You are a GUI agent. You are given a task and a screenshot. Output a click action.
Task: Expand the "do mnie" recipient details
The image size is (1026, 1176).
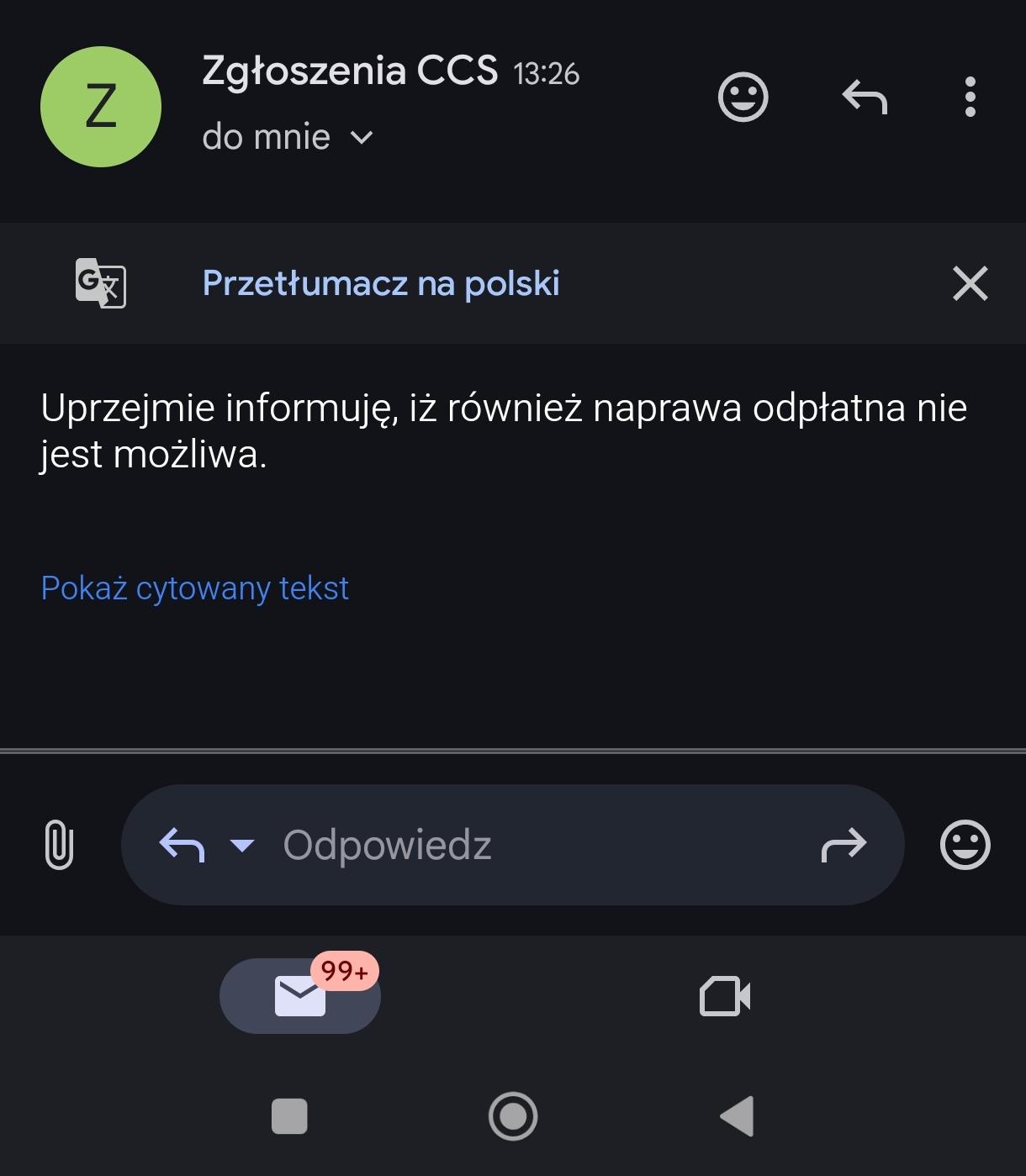tap(362, 137)
